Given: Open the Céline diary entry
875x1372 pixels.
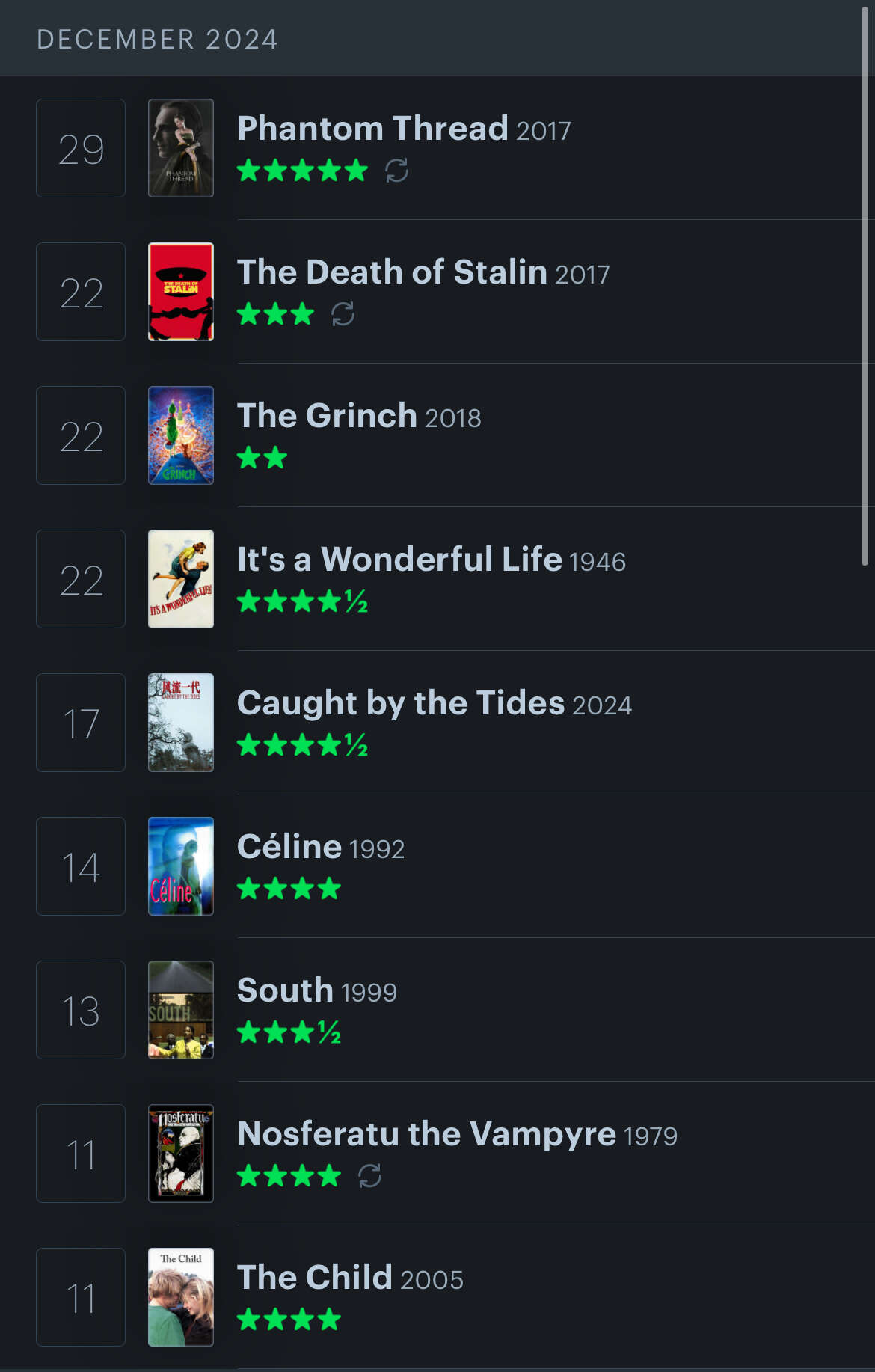Looking at the screenshot, I should (289, 847).
